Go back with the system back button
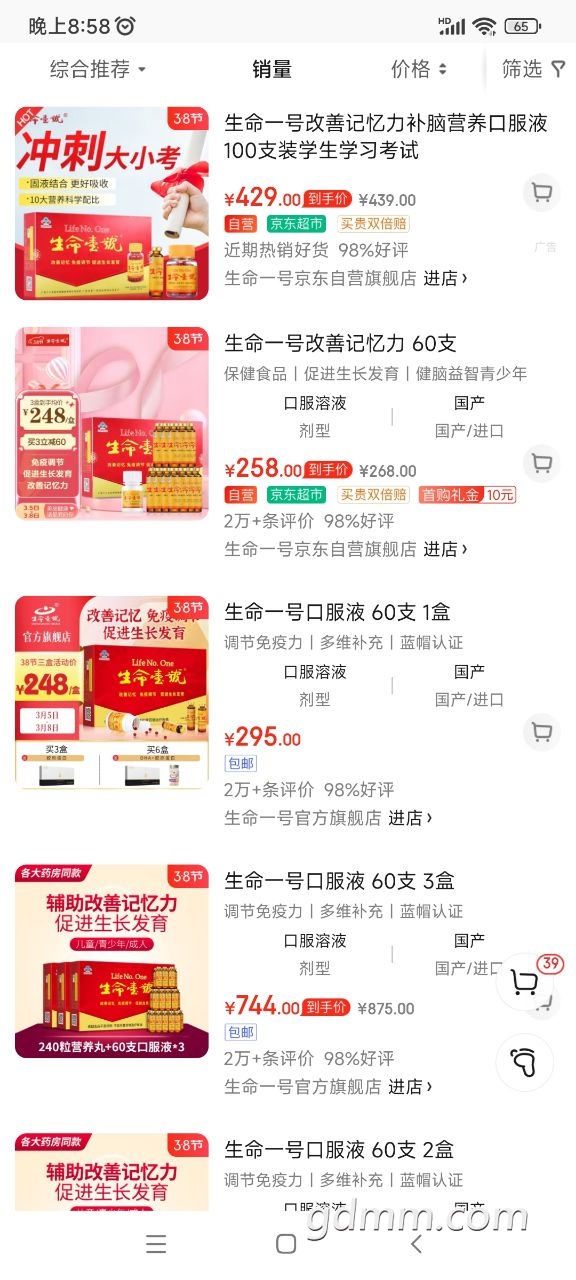The height and width of the screenshot is (1280, 576). [x=417, y=1244]
